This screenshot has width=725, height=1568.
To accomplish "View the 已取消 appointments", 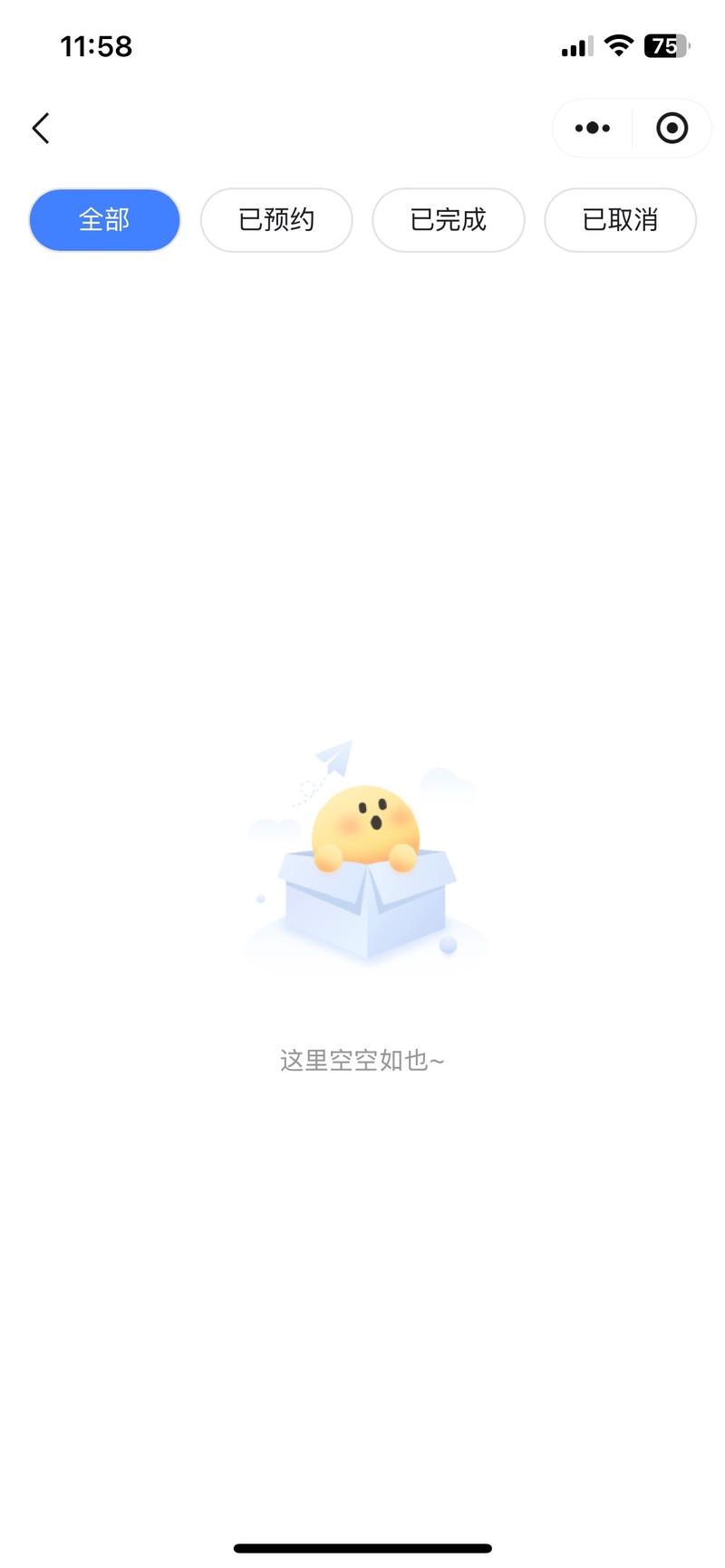I will click(621, 220).
